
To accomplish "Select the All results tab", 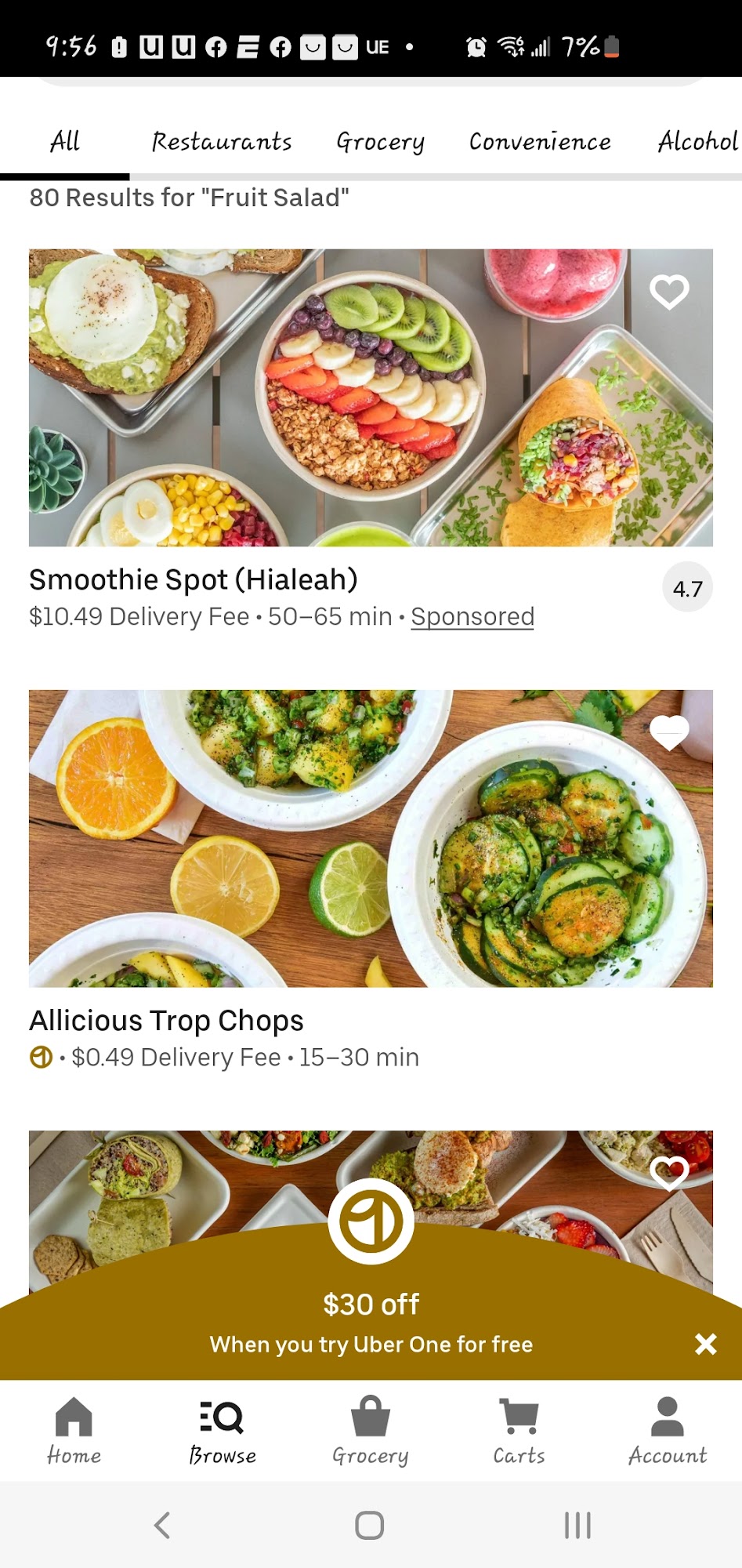I will click(65, 142).
